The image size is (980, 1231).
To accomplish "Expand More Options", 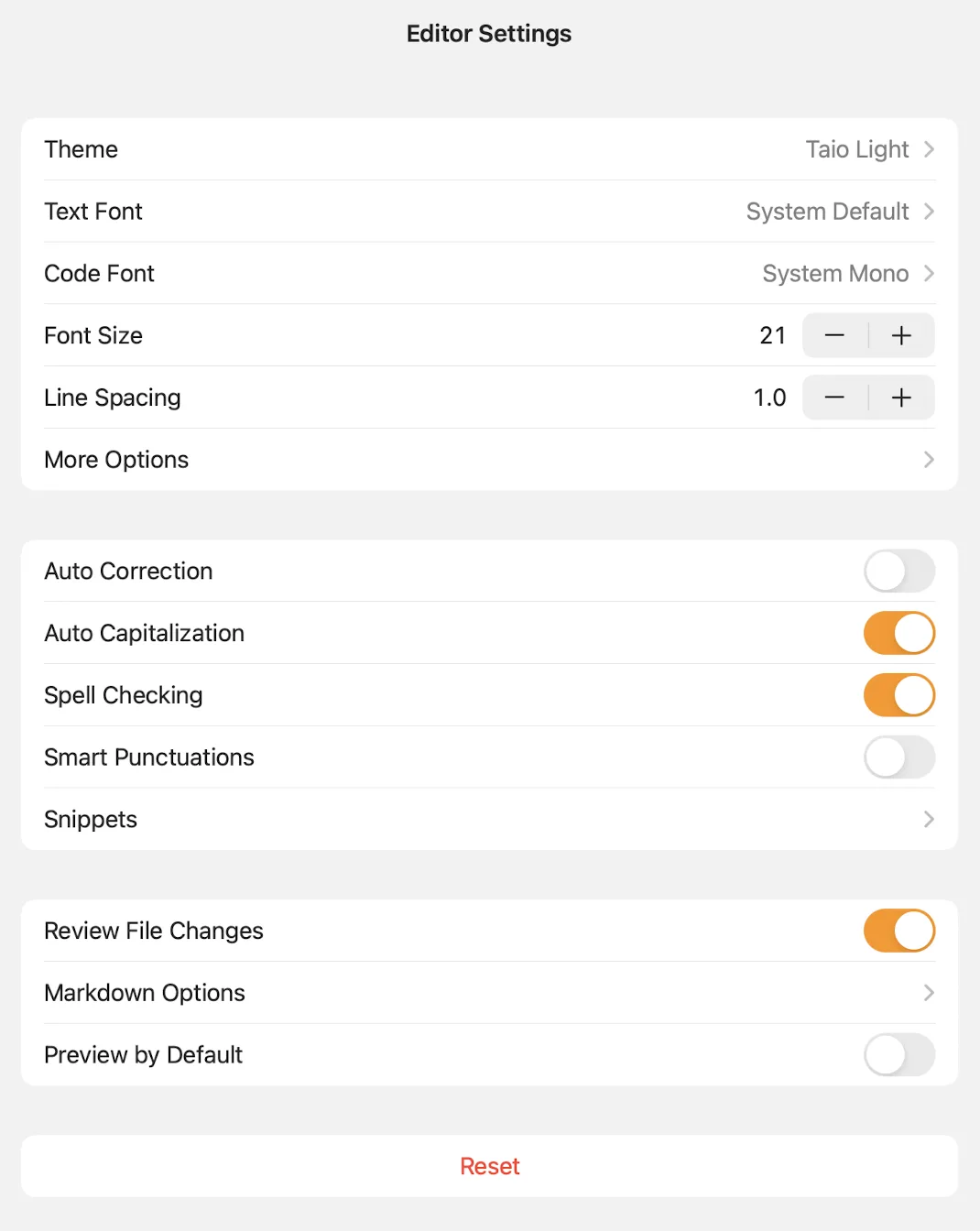I will 490,459.
